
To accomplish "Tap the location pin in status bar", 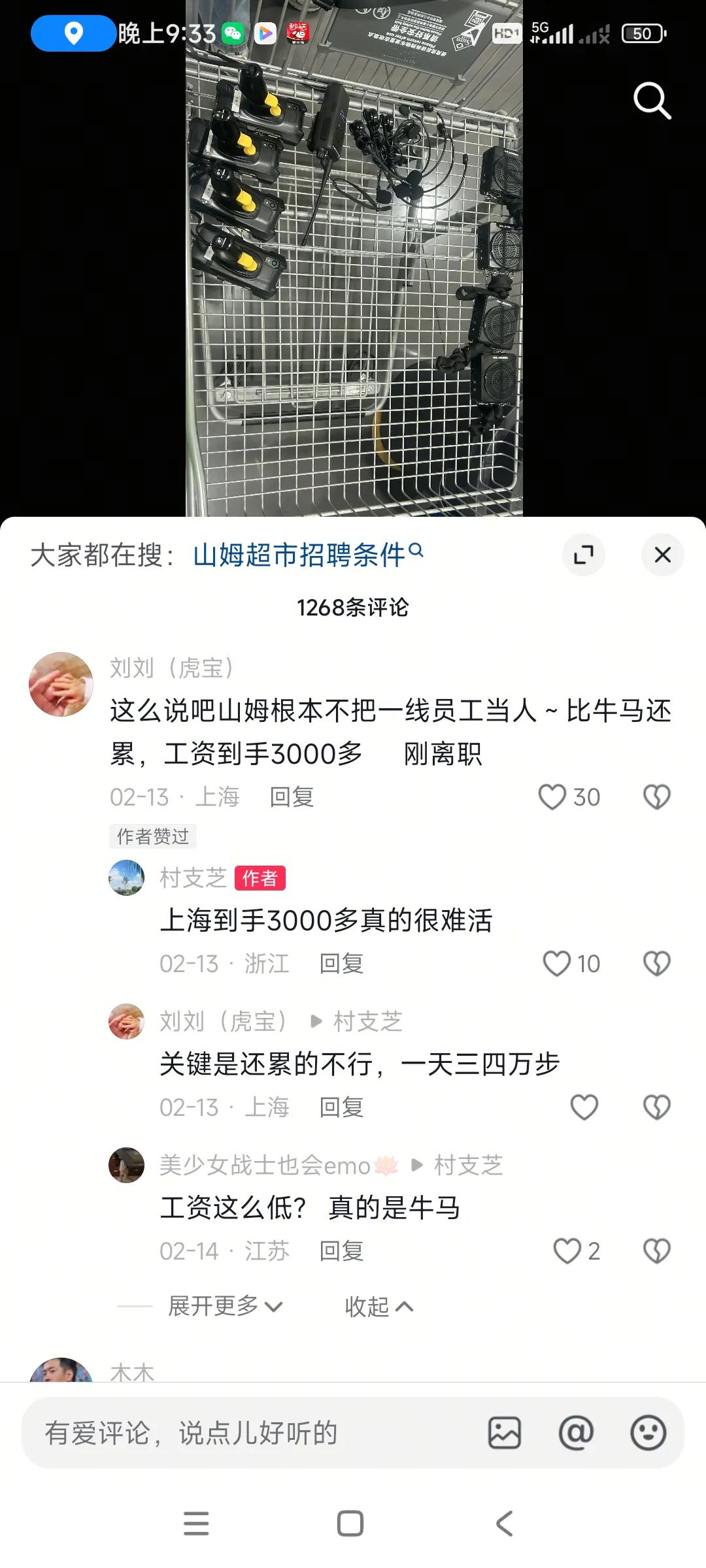I will [73, 31].
